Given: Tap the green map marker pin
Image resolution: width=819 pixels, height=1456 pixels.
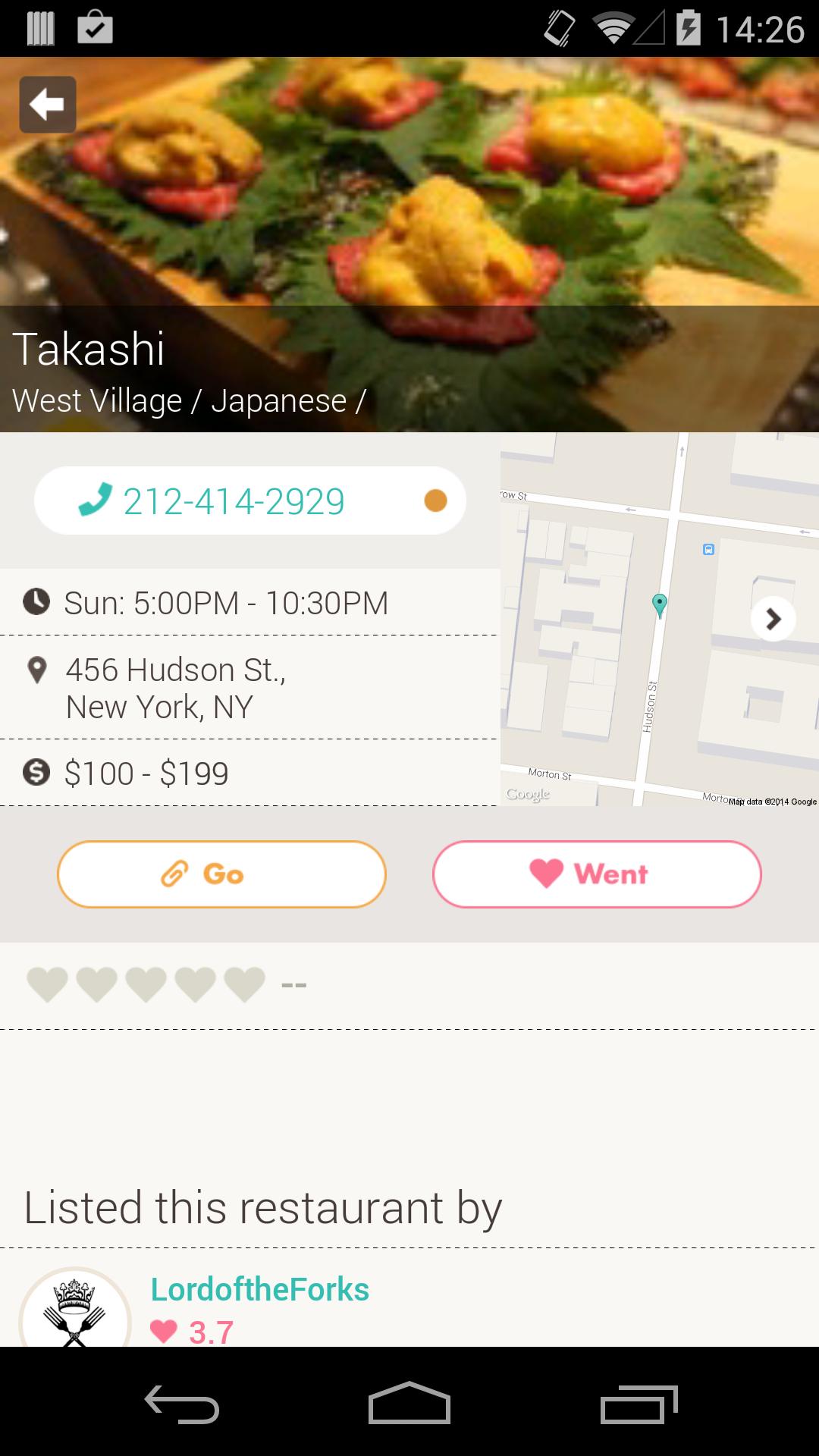Looking at the screenshot, I should point(659,607).
